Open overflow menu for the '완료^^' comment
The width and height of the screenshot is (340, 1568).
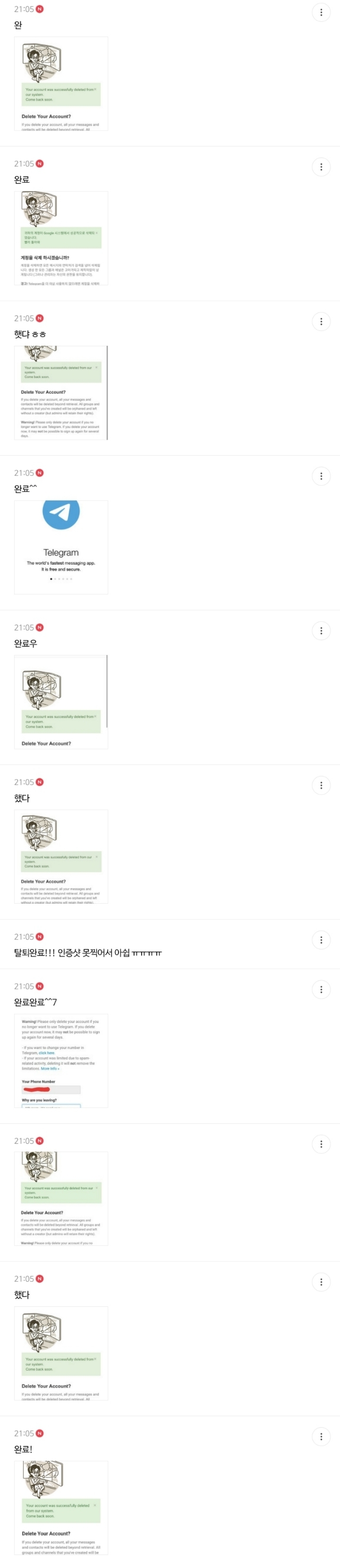321,476
